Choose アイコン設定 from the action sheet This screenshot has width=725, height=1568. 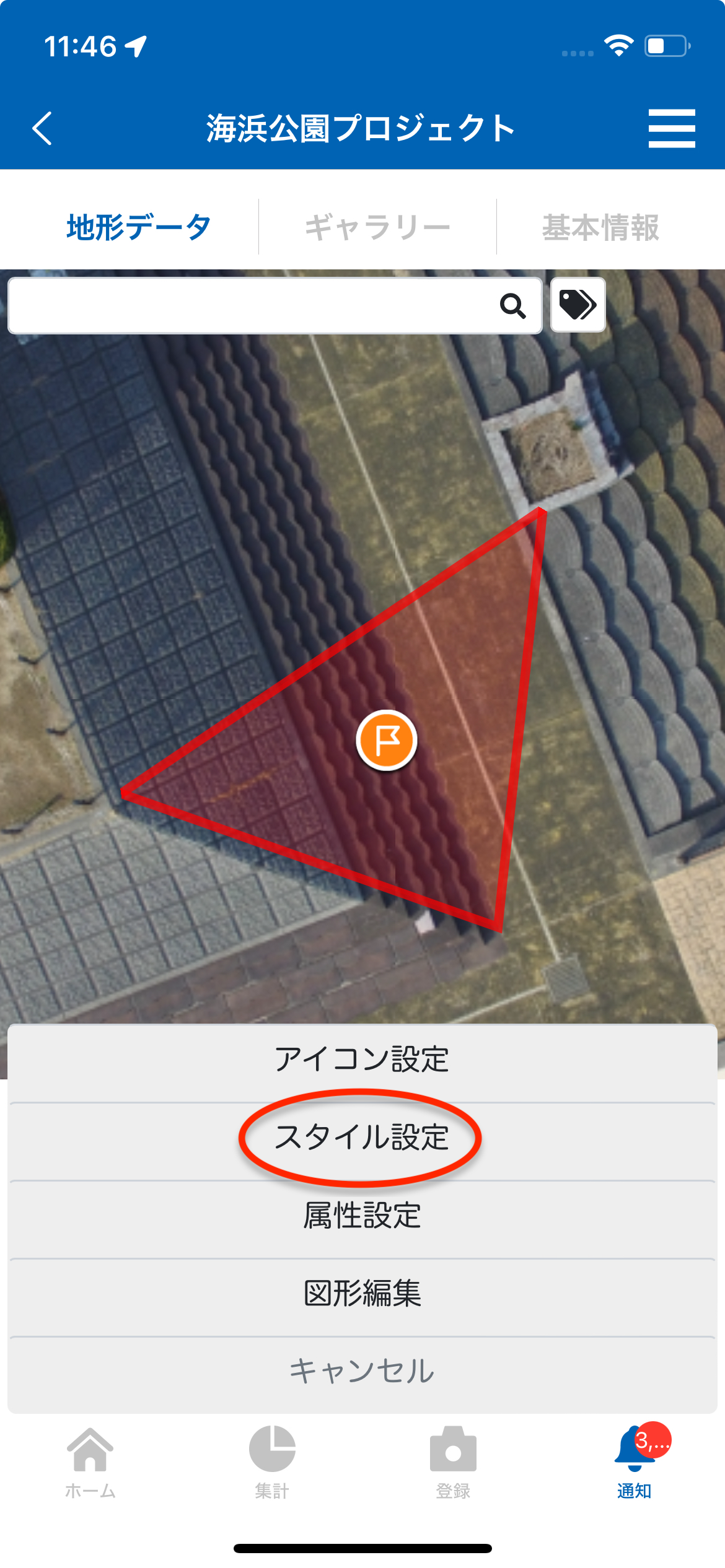[x=362, y=1059]
